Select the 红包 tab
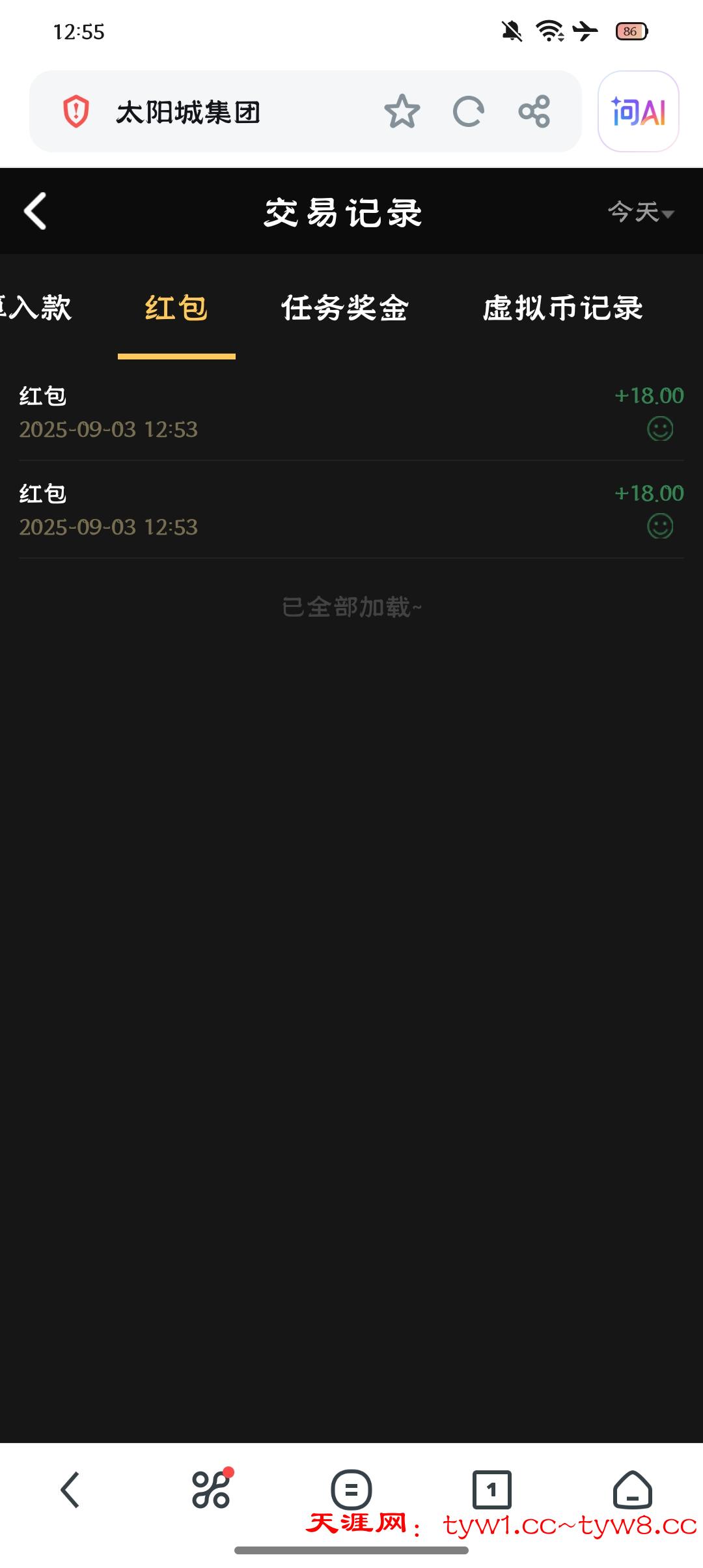 176,308
